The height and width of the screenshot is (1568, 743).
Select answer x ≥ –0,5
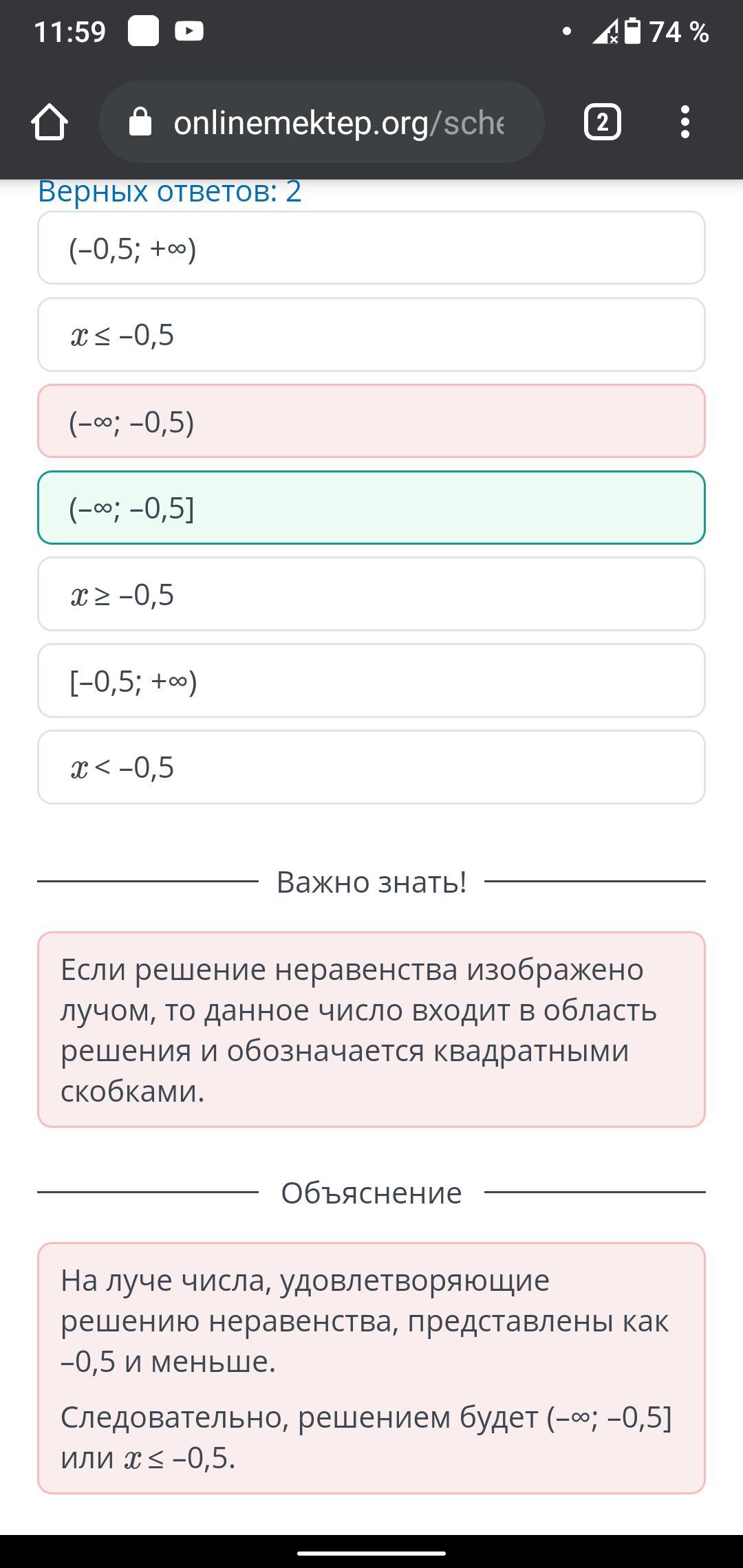coord(371,594)
